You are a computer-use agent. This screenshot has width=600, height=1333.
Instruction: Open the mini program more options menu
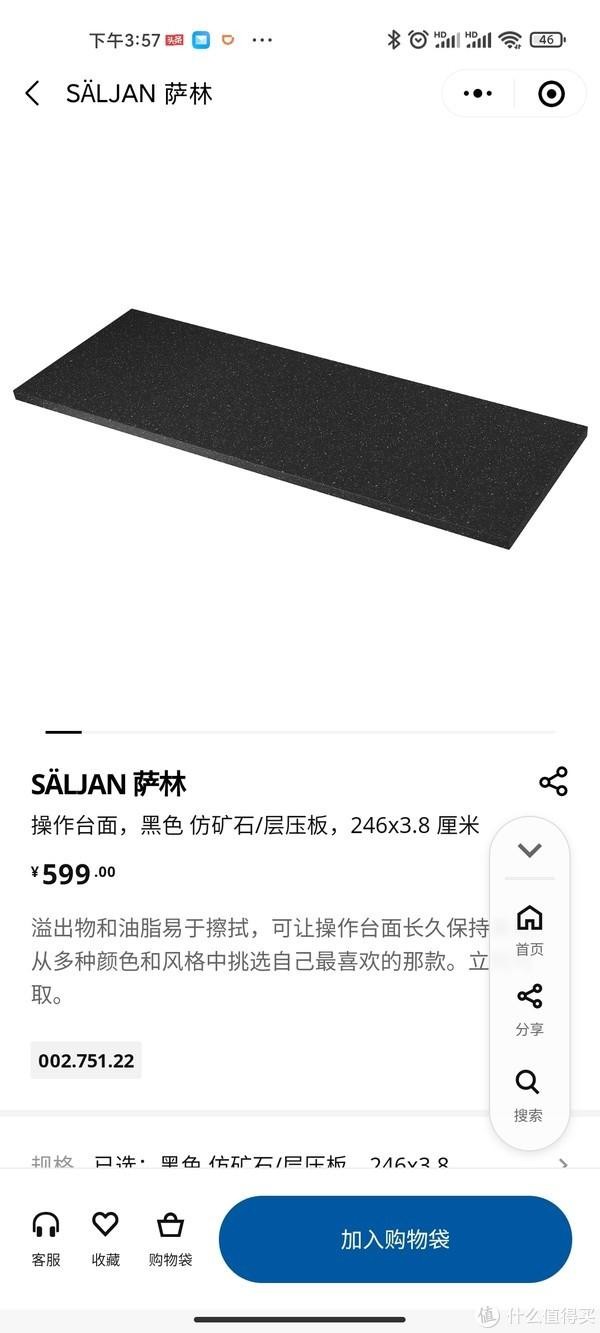[477, 94]
